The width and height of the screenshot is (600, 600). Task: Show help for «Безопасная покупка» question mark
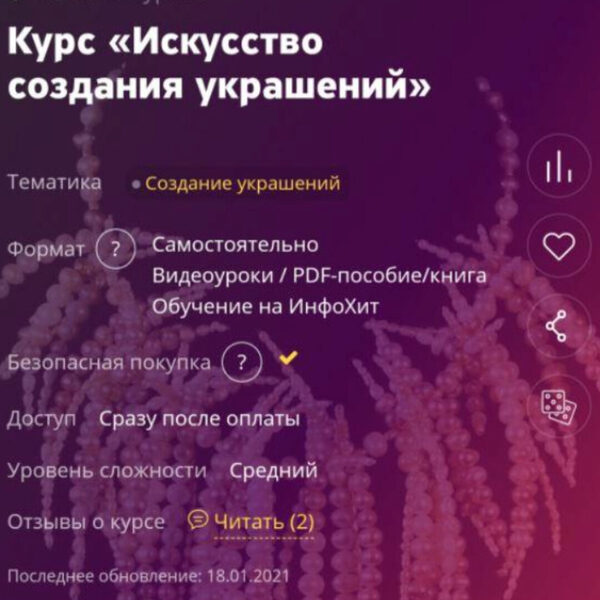(x=242, y=362)
